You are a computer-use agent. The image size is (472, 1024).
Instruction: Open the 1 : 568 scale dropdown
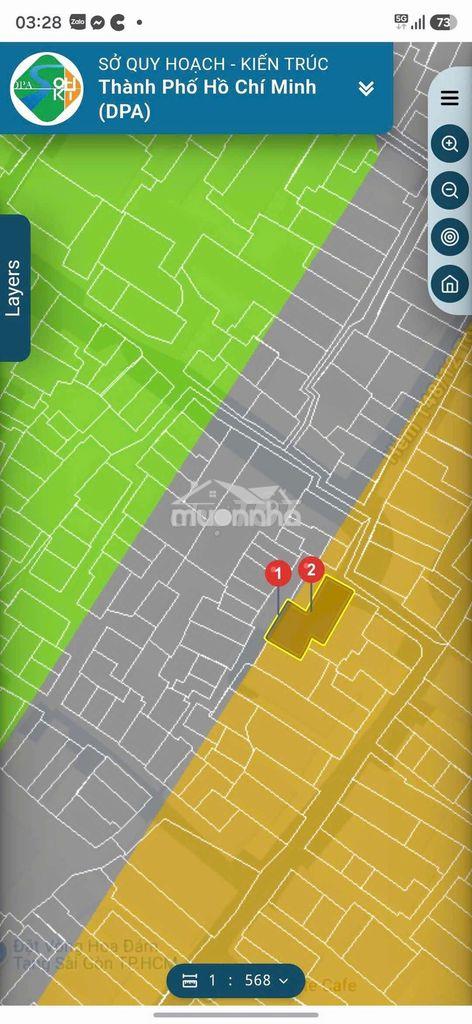point(236,980)
